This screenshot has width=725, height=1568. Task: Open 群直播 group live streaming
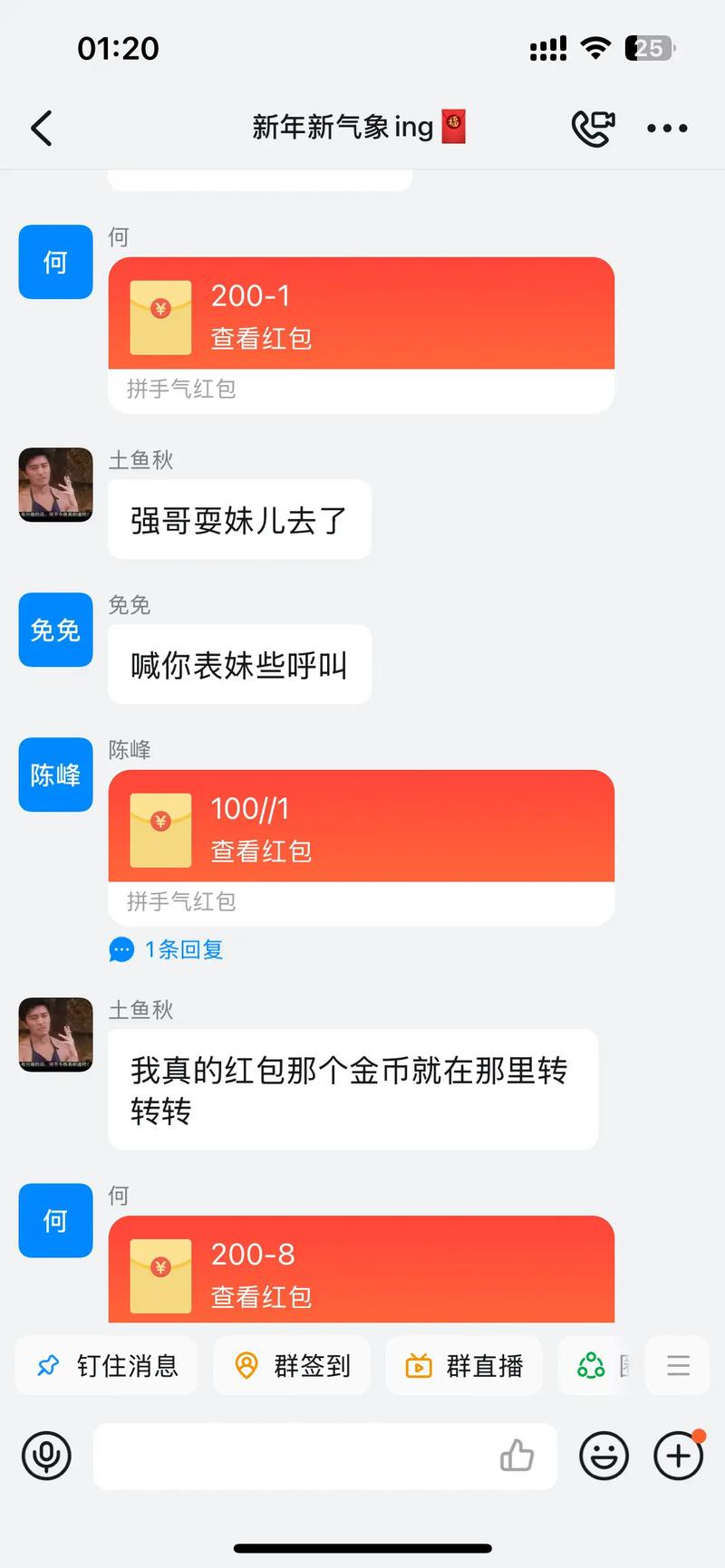point(464,1365)
